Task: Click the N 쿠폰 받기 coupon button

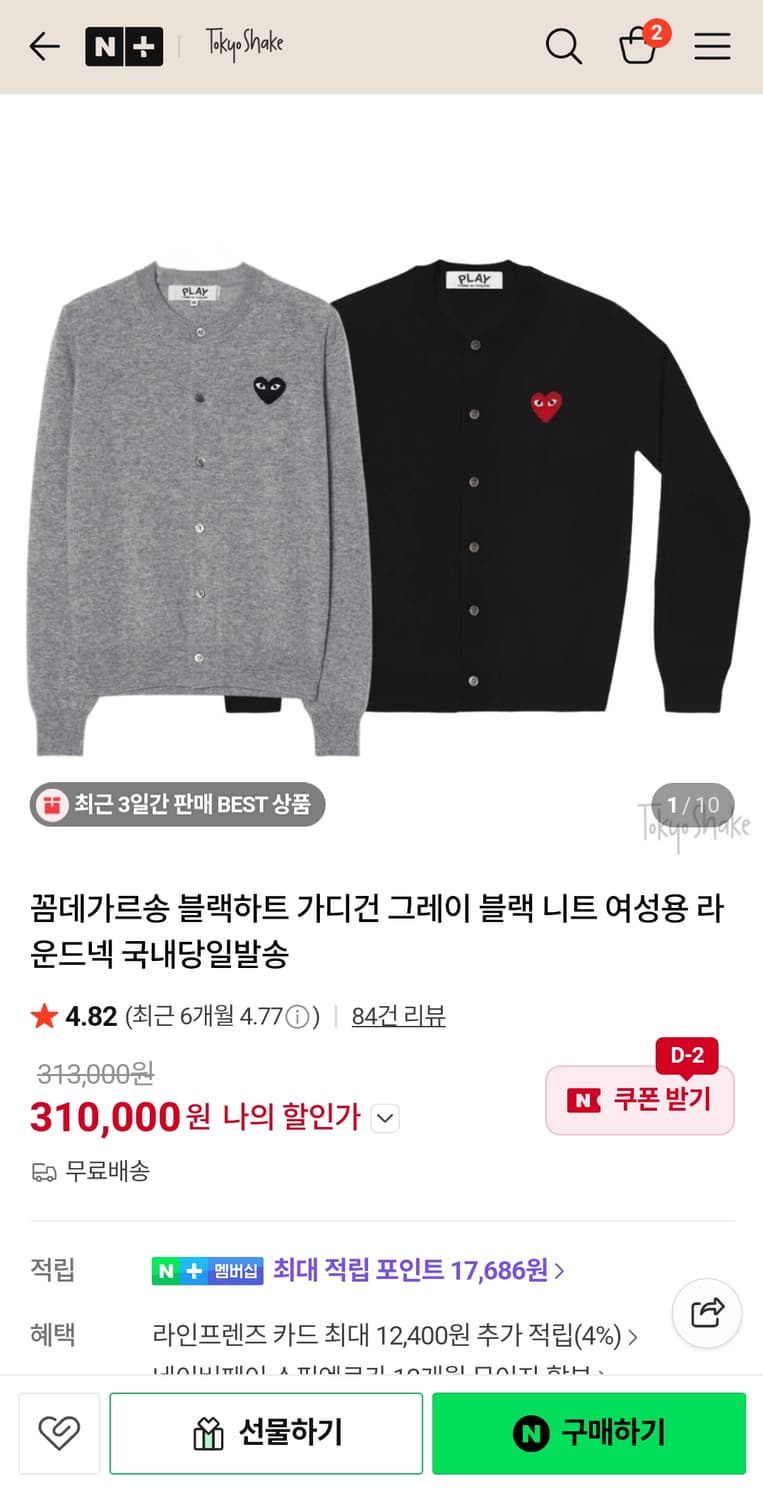Action: coord(639,1100)
